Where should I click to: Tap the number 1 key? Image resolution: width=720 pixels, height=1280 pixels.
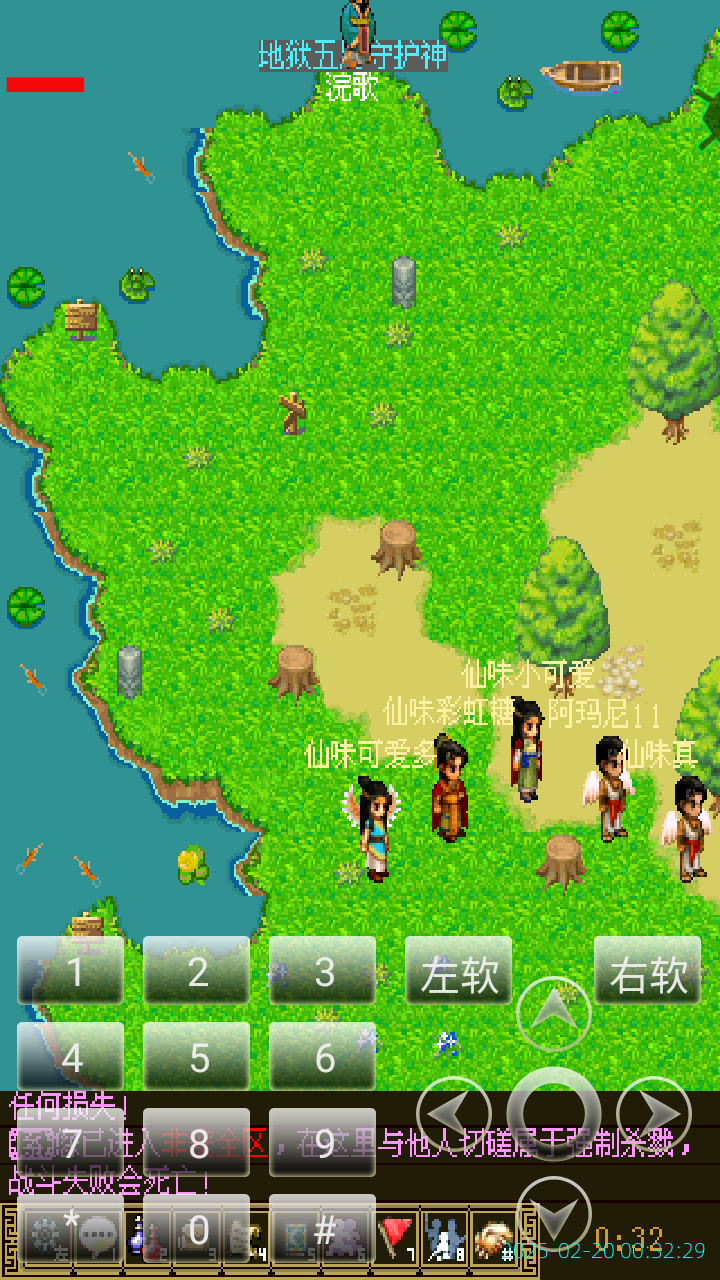[71, 970]
